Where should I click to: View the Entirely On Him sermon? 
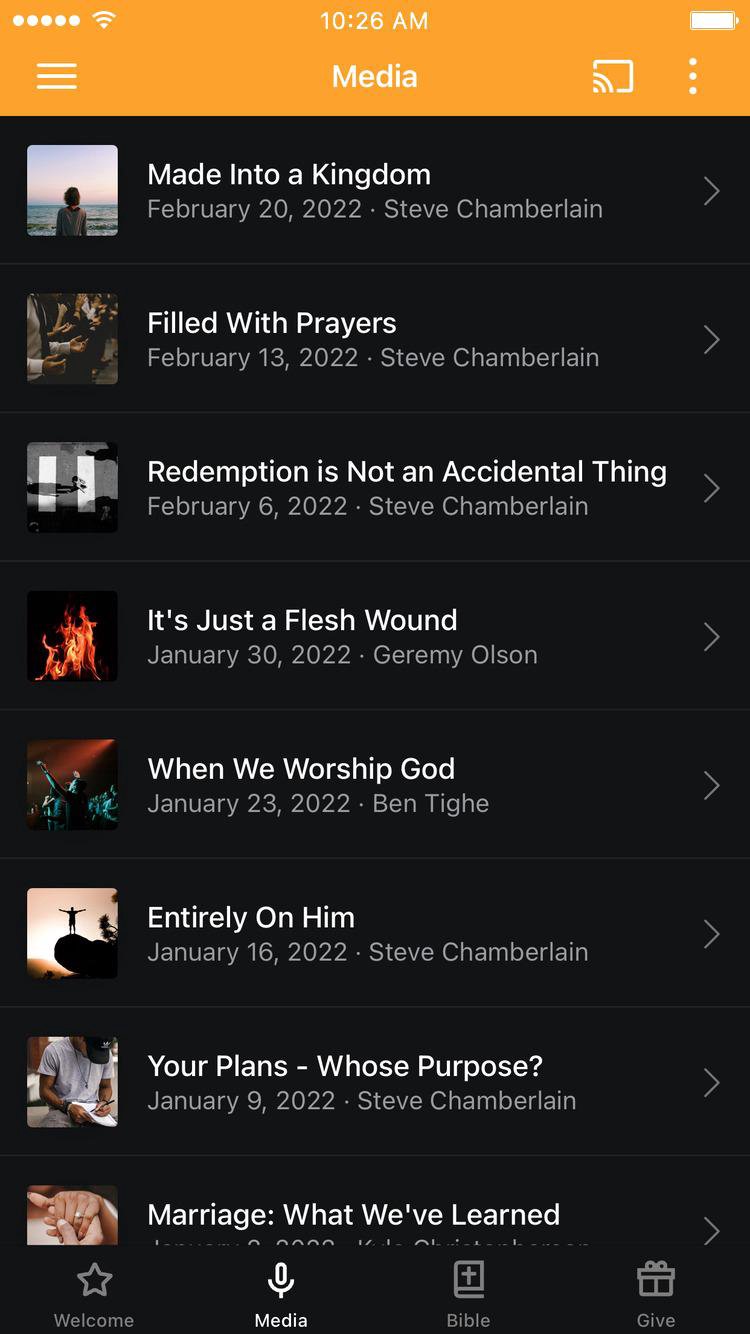coord(374,933)
